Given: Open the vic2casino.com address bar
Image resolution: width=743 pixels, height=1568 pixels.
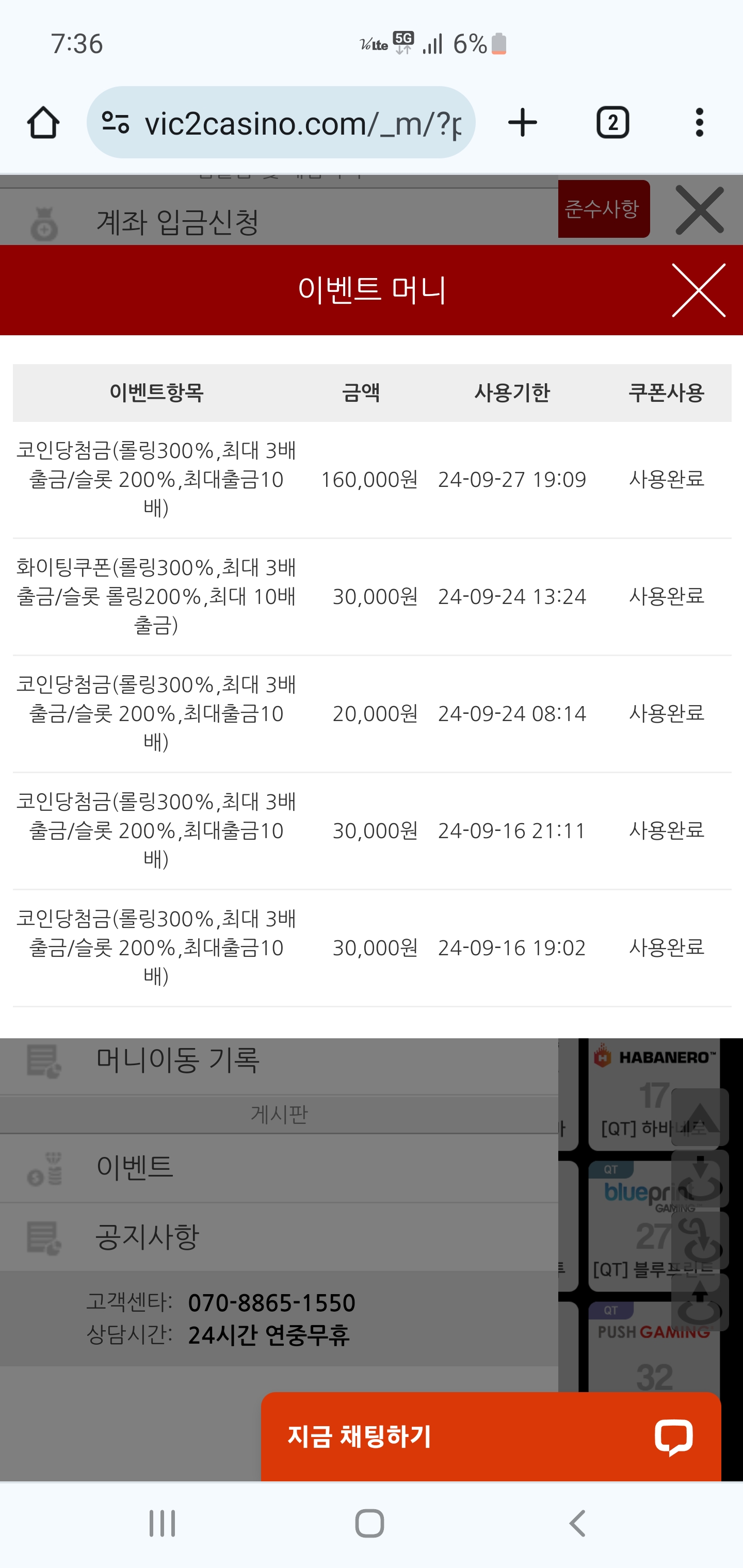Looking at the screenshot, I should [x=281, y=122].
